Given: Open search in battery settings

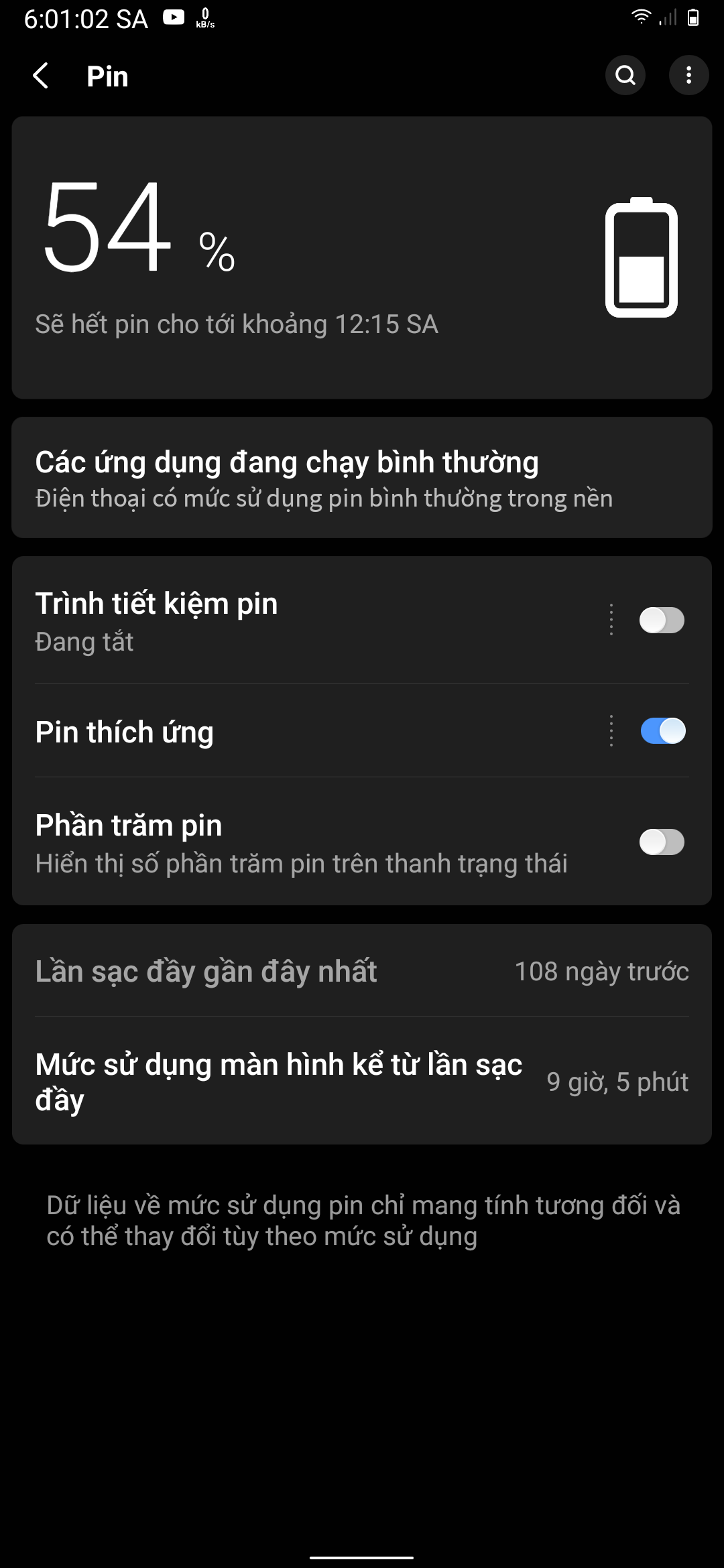Looking at the screenshot, I should coord(625,75).
